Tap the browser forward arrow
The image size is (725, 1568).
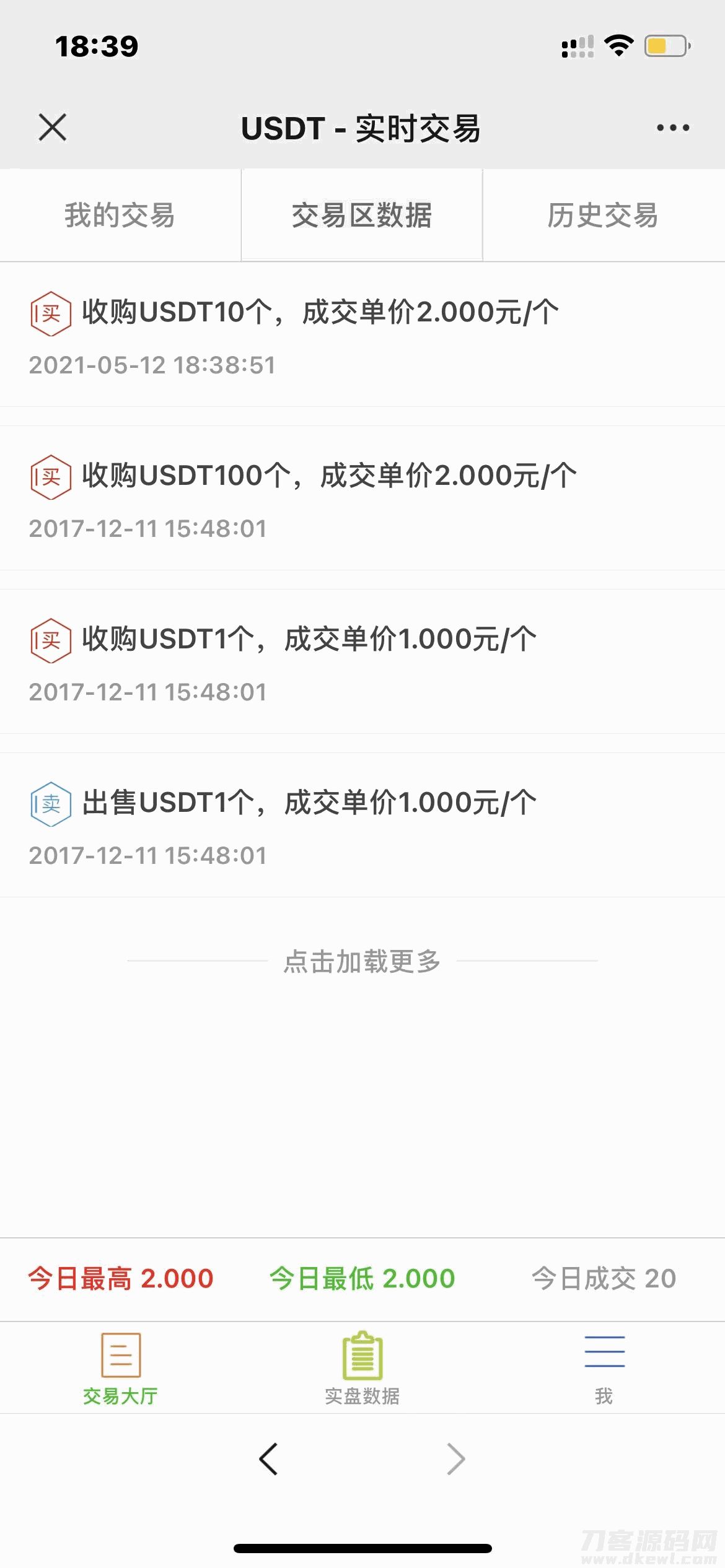click(456, 1459)
